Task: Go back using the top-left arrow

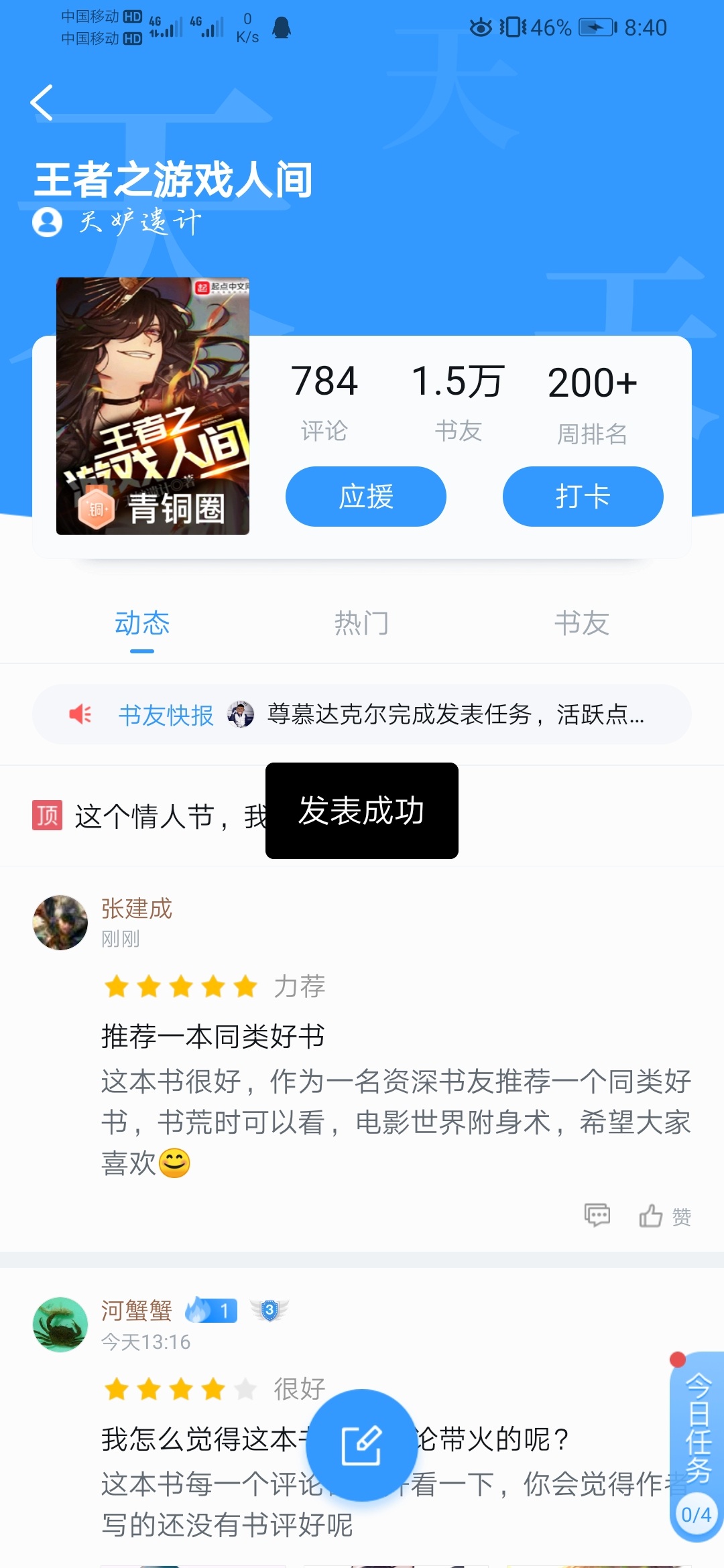Action: tap(42, 103)
